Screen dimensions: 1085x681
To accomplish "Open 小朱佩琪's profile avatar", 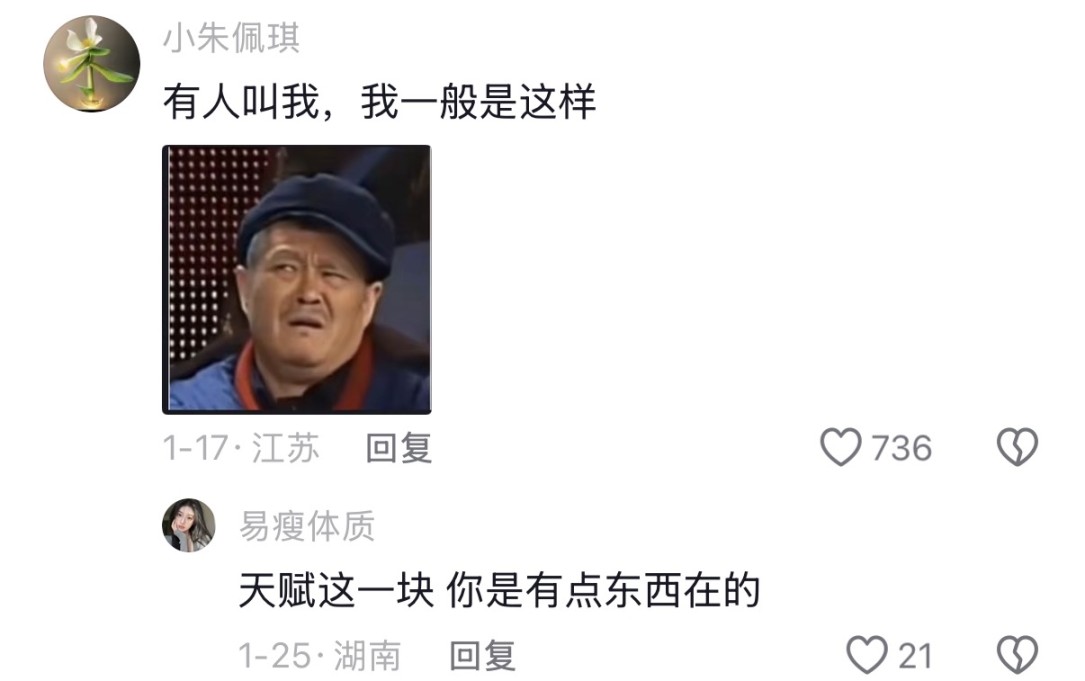I will click(x=91, y=64).
